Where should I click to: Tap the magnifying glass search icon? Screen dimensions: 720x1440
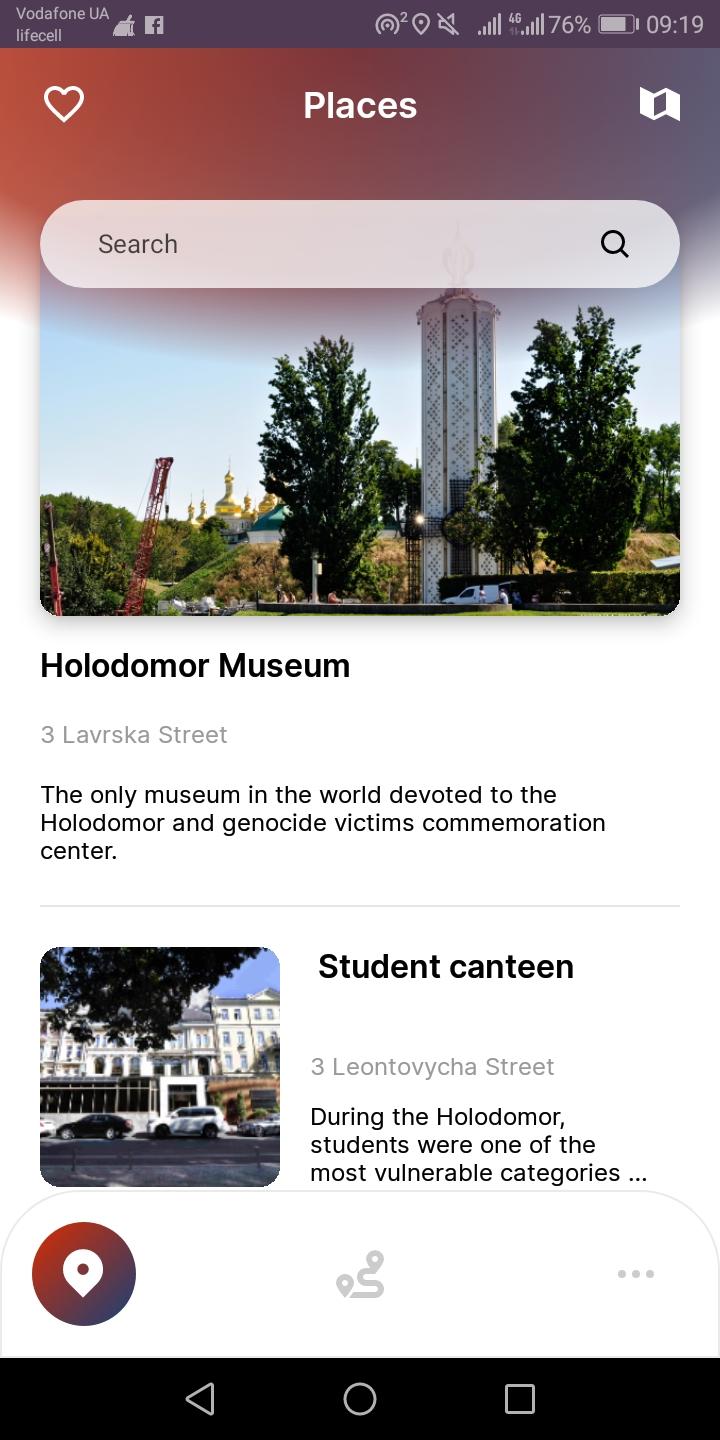point(615,244)
